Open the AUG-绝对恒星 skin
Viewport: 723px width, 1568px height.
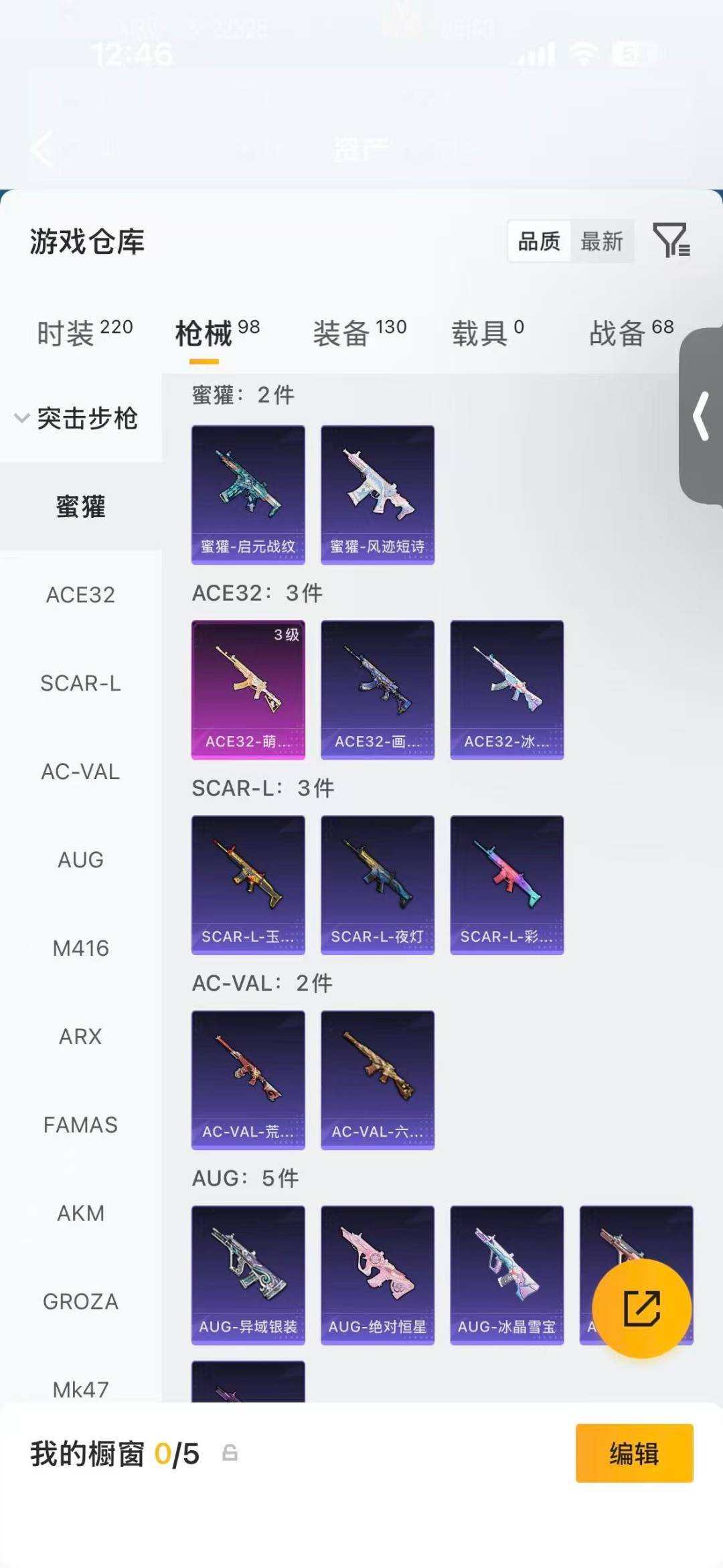[x=378, y=1275]
